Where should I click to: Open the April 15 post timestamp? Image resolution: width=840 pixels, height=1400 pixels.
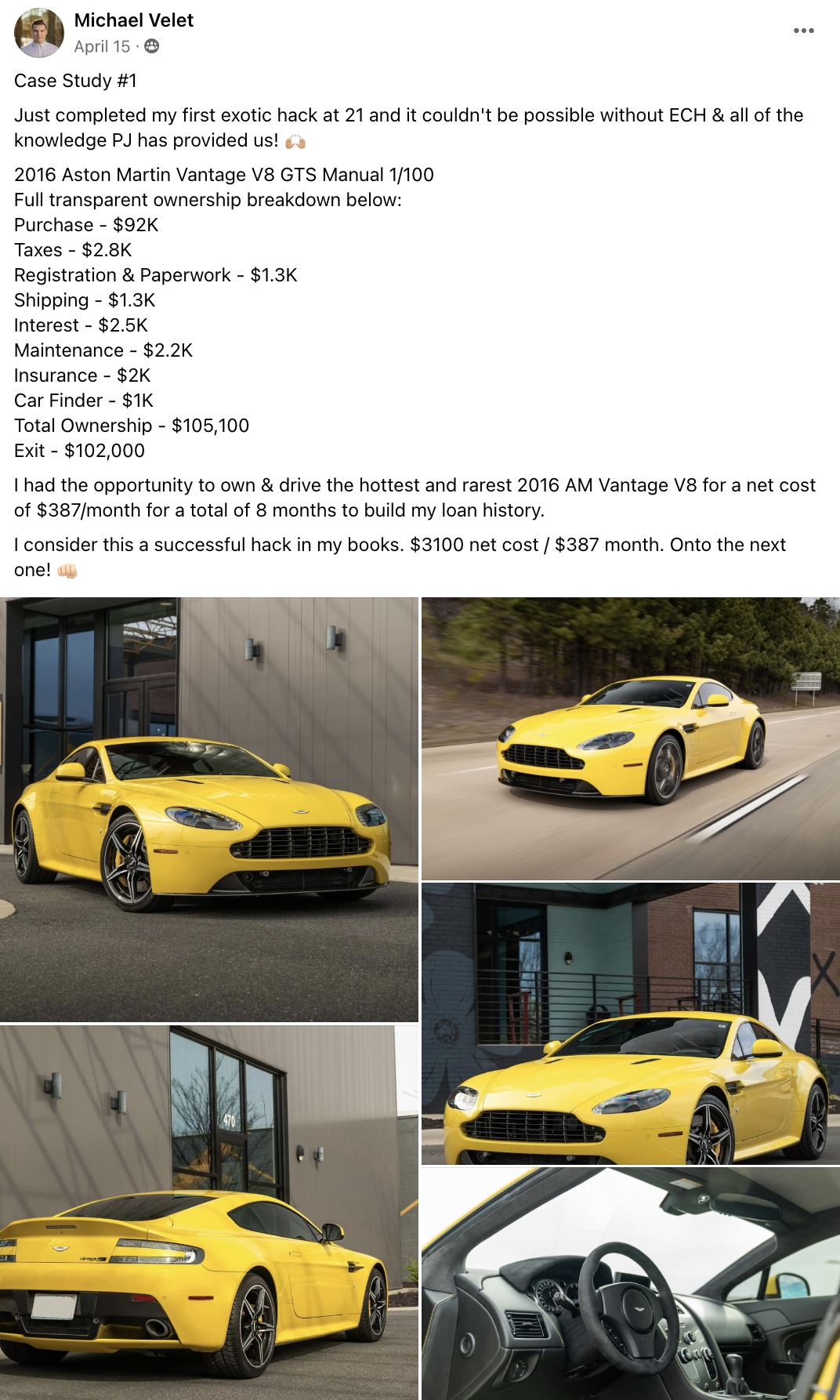(102, 47)
